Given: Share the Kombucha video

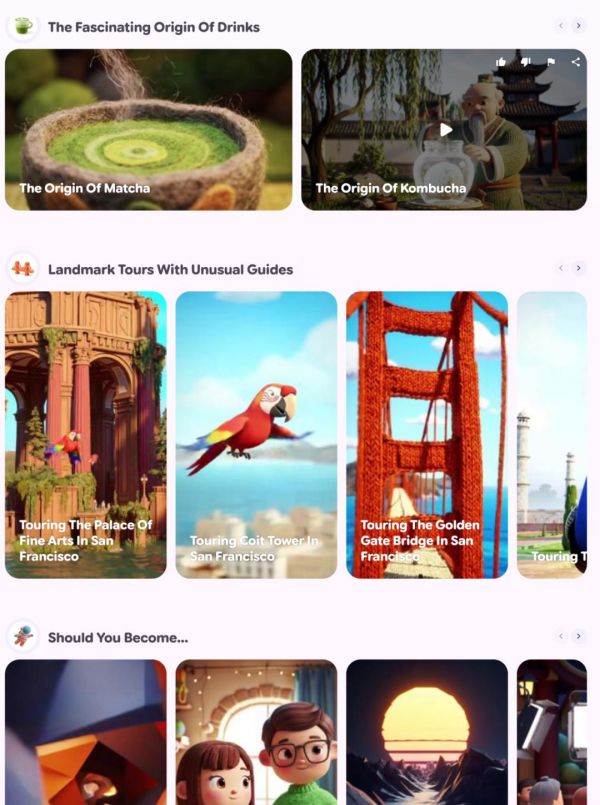Looking at the screenshot, I should point(576,62).
